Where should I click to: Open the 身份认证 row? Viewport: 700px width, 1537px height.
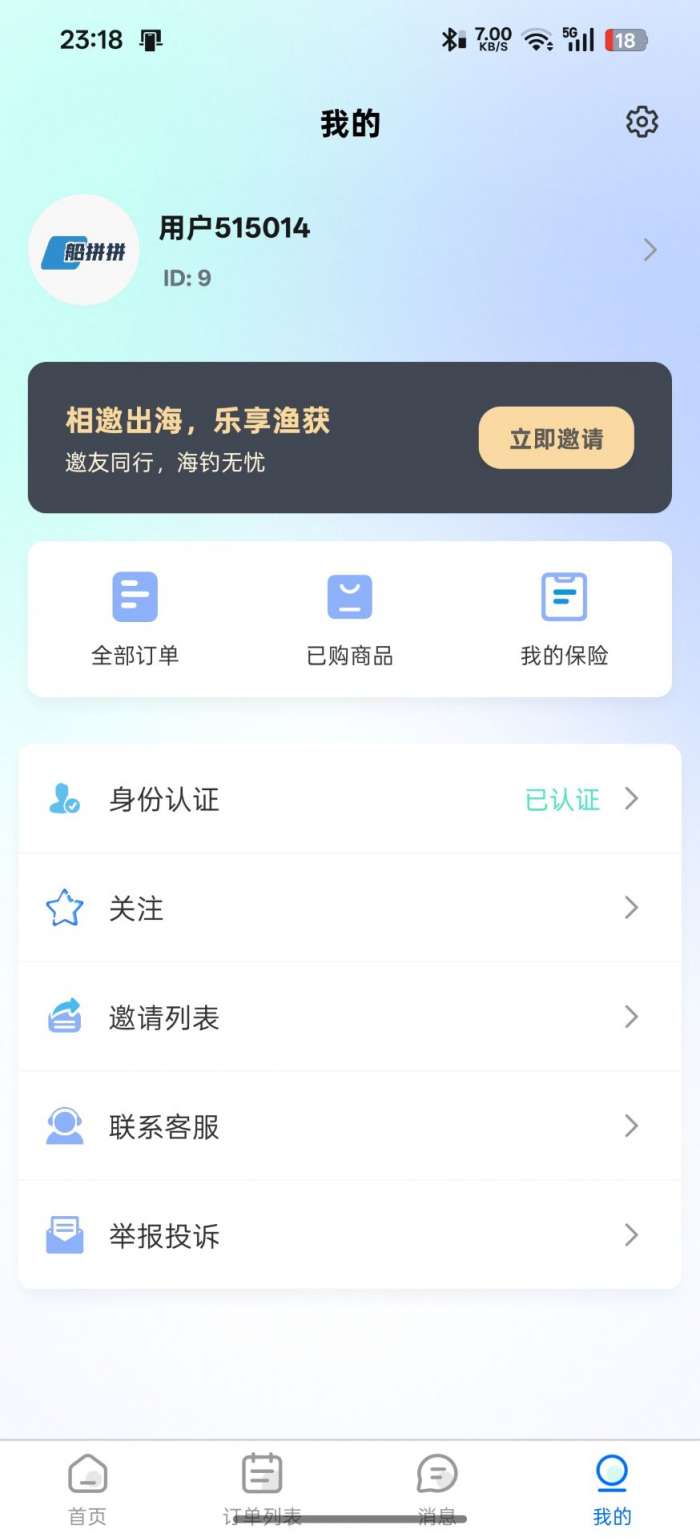tap(349, 799)
